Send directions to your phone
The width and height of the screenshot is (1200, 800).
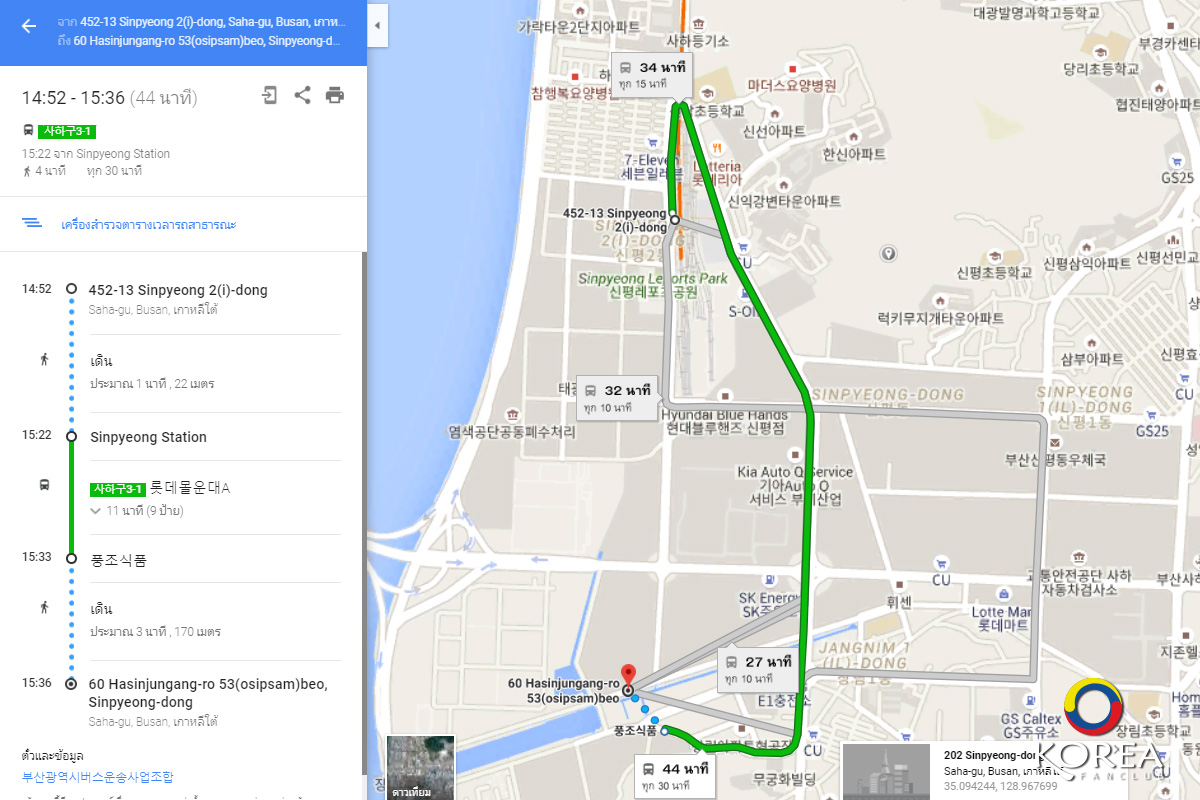[x=269, y=95]
